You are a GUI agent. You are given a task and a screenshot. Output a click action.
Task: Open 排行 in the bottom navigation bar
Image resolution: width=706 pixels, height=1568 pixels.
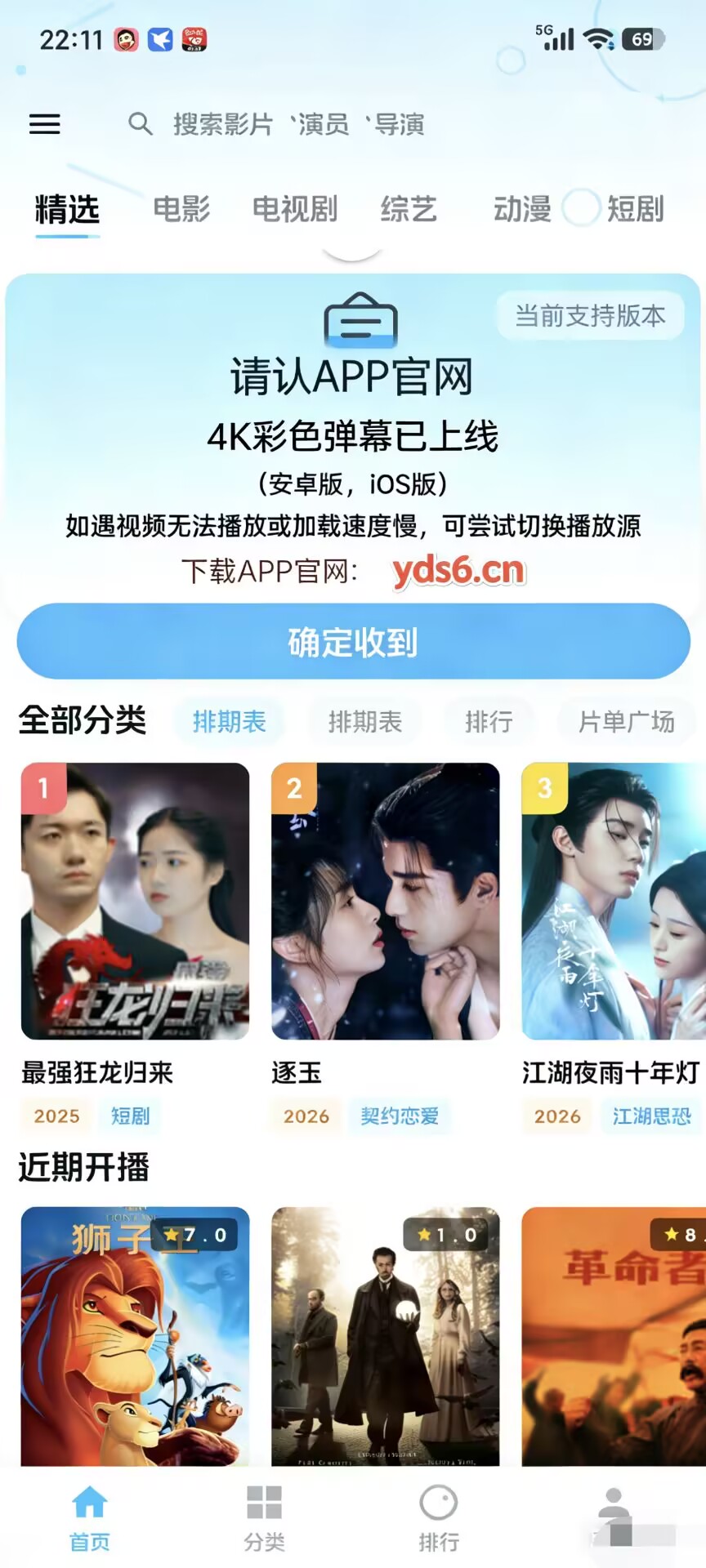[439, 1517]
